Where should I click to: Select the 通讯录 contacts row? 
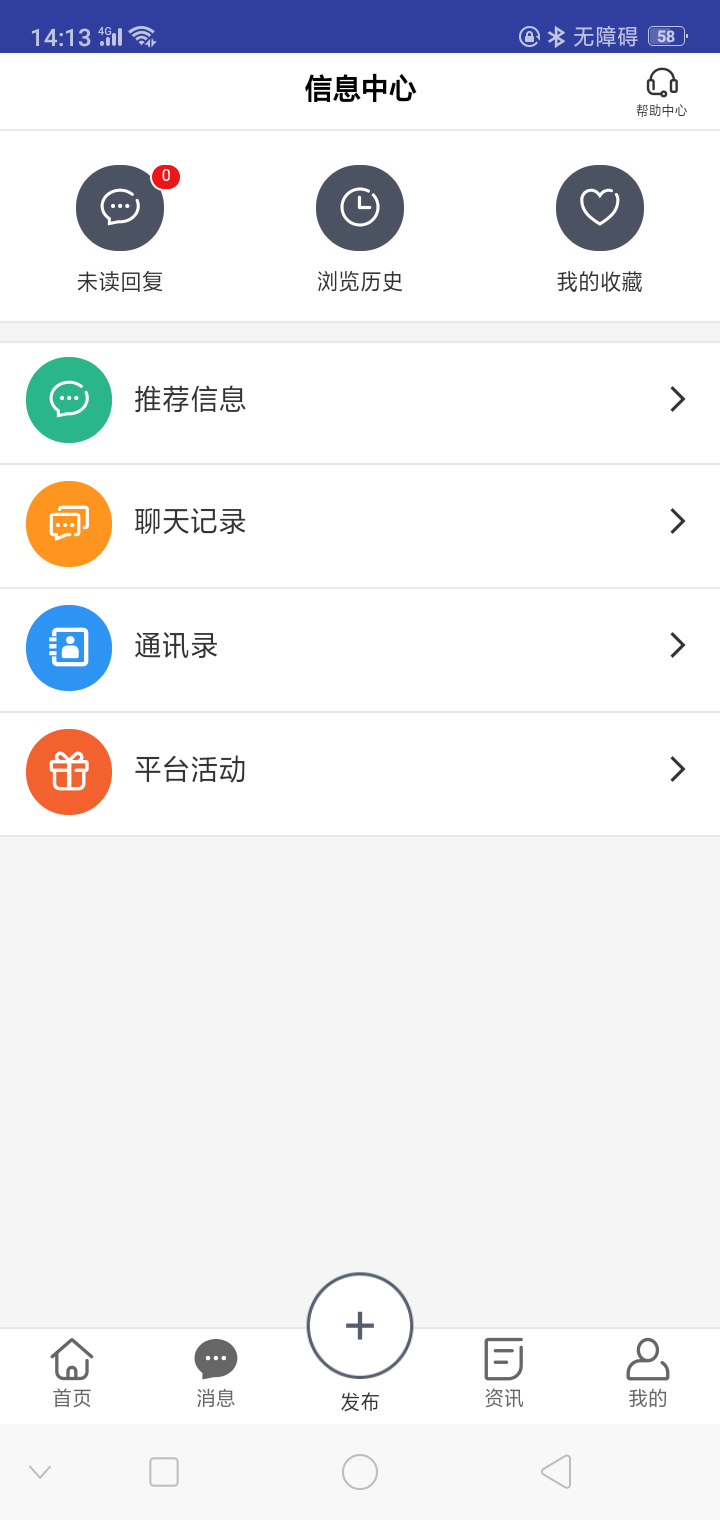click(x=360, y=647)
